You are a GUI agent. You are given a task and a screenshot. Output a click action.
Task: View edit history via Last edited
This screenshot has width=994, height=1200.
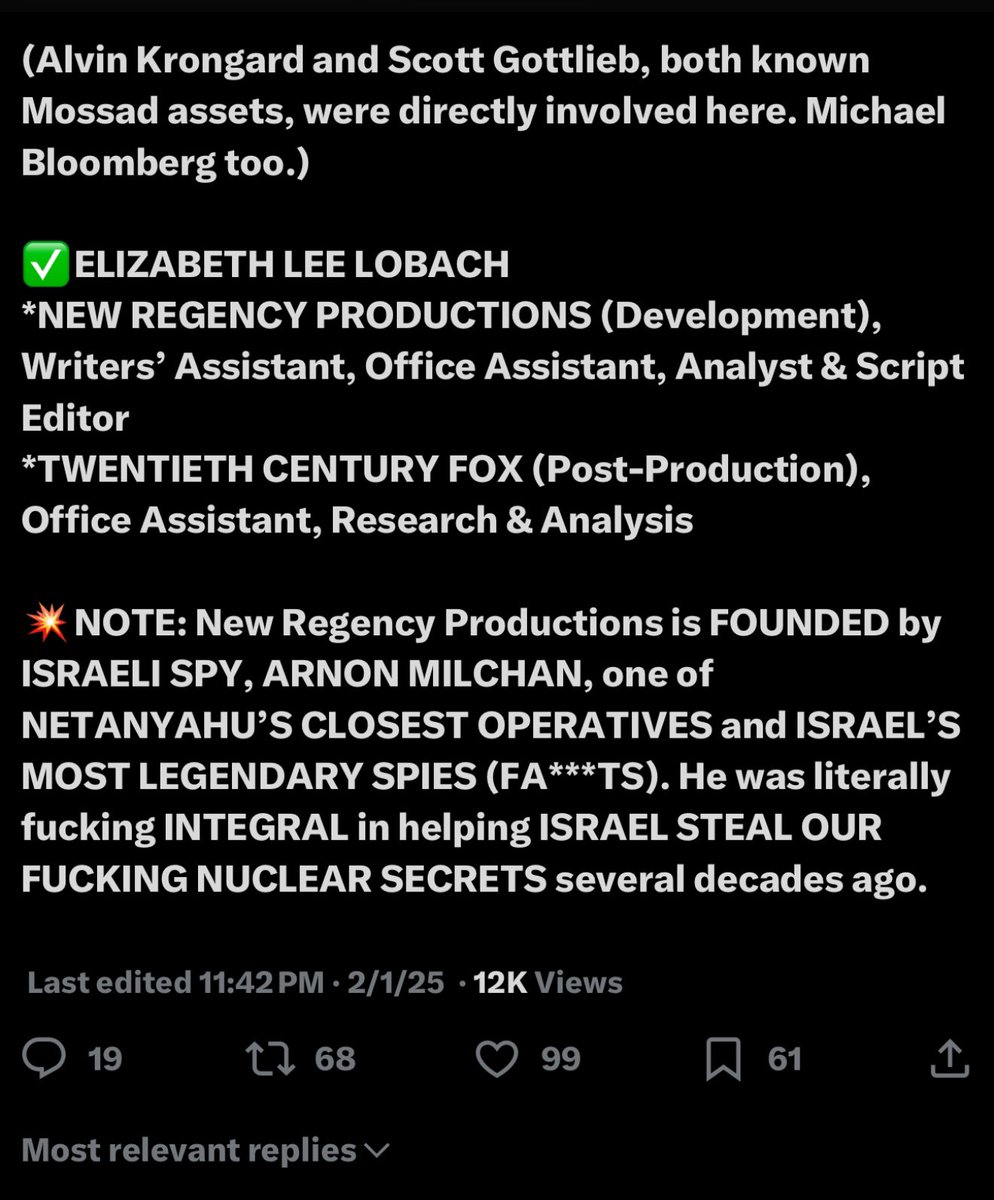click(x=175, y=982)
